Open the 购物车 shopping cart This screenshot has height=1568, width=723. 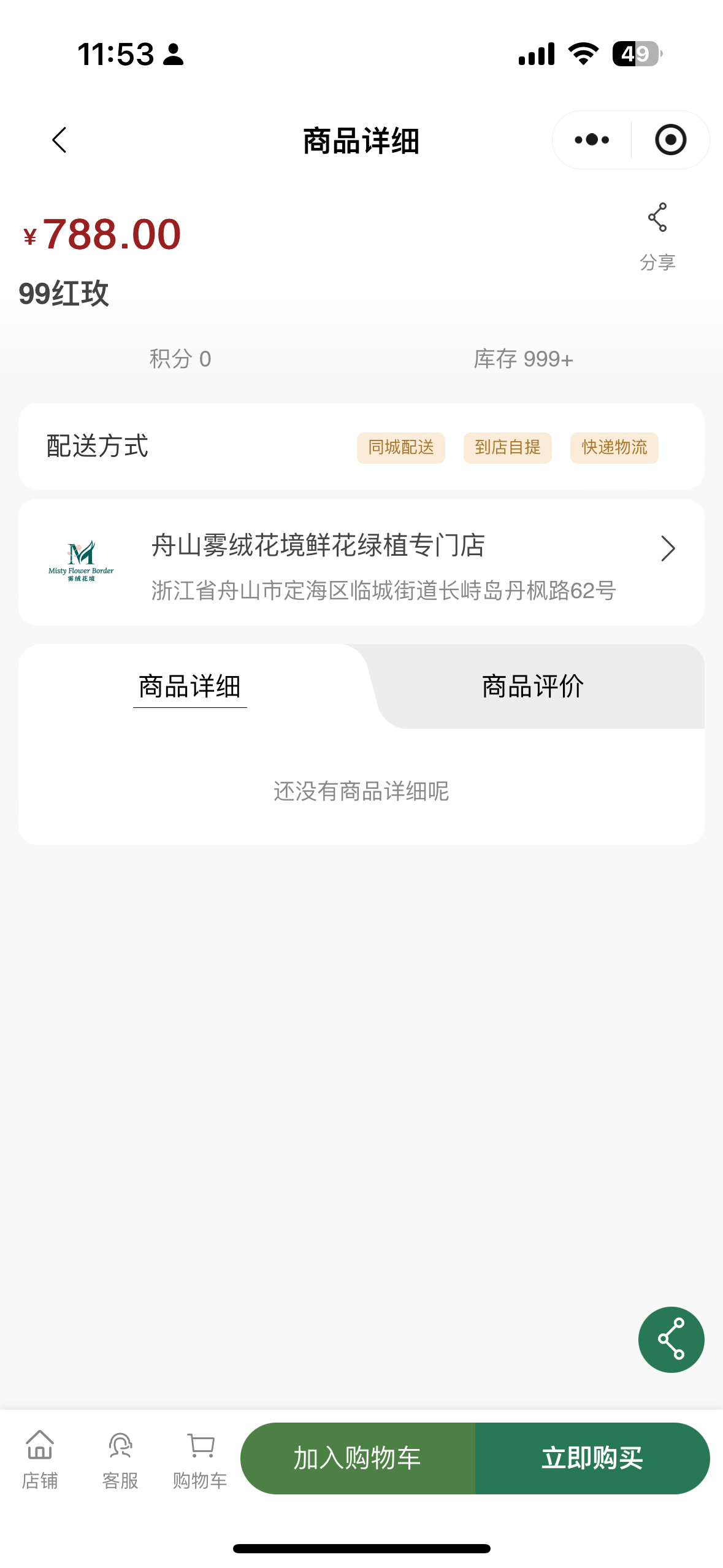pyautogui.click(x=200, y=1459)
